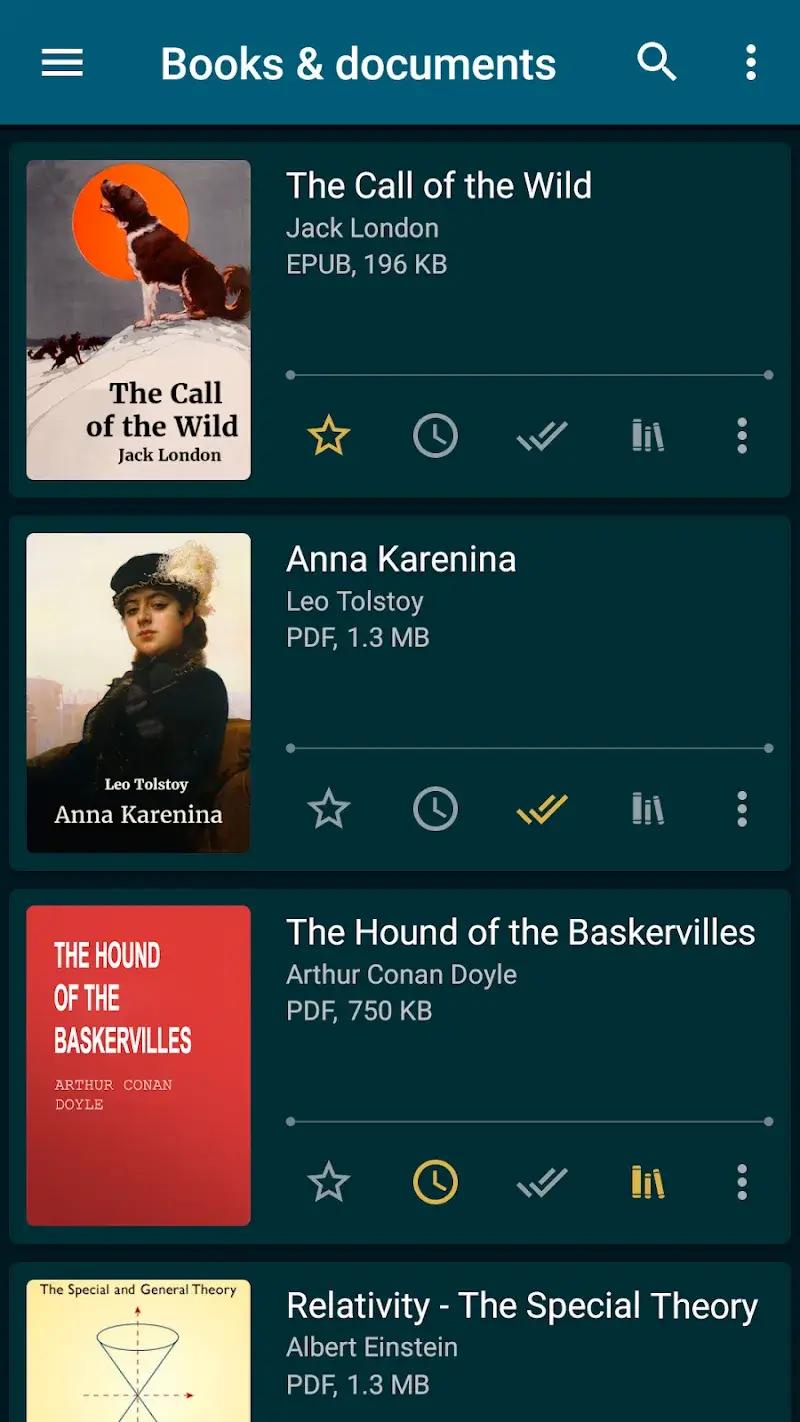Open collections for The Hound of the Baskervilles
The image size is (800, 1422).
tap(648, 1183)
